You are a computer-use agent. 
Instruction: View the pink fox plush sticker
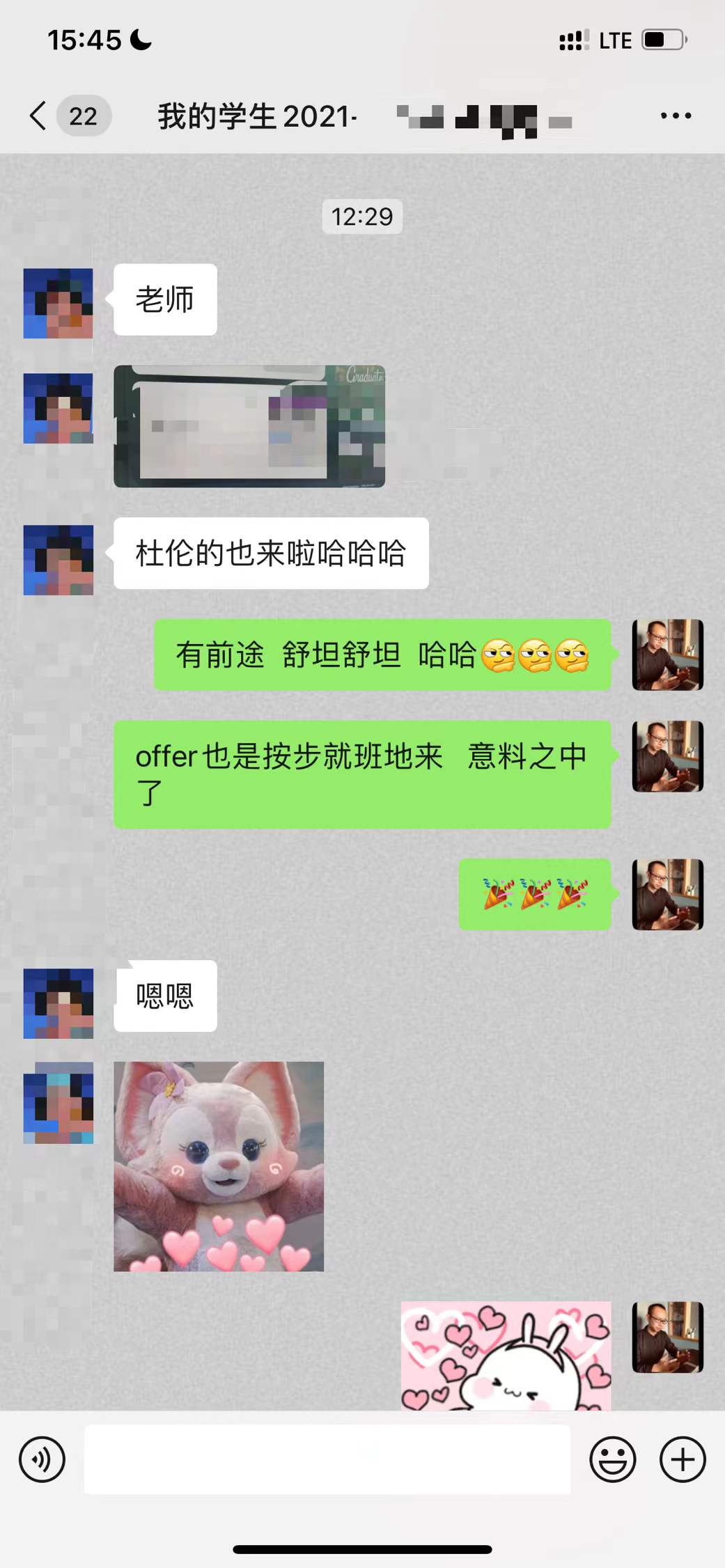click(x=219, y=1166)
